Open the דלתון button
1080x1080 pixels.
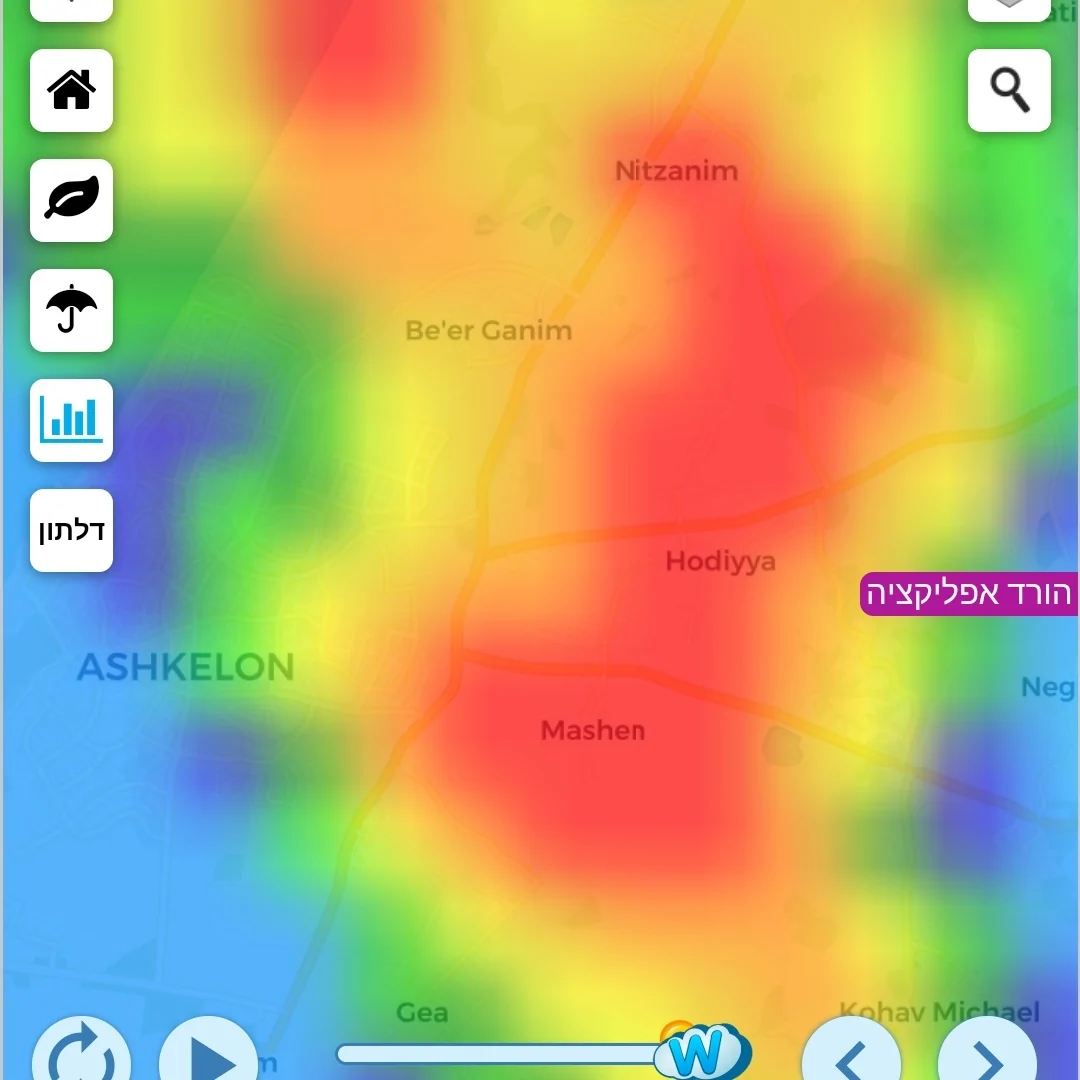click(x=71, y=530)
